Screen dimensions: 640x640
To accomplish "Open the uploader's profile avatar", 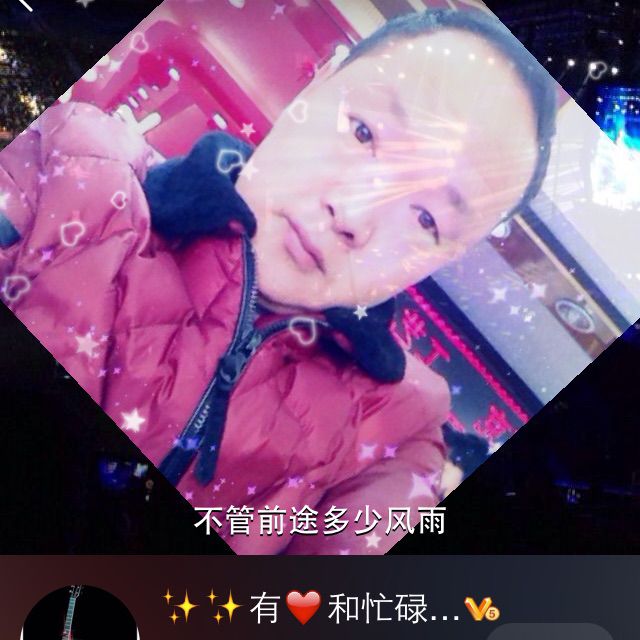I will pos(79,616).
